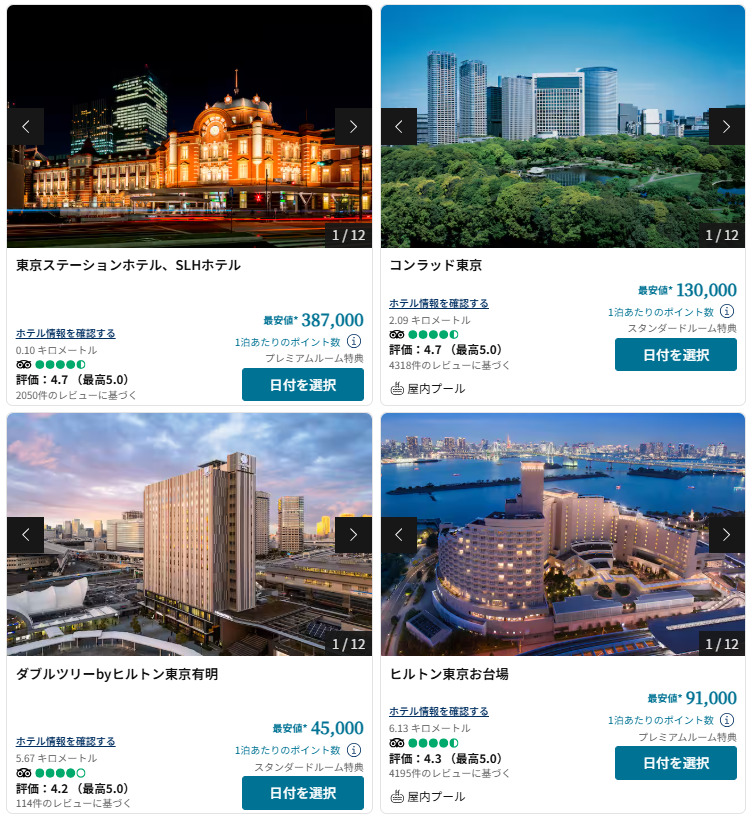Show next photo of ダブルツリーbyヒルトン東京有明
Screen dimensions: 752x817
tap(353, 535)
